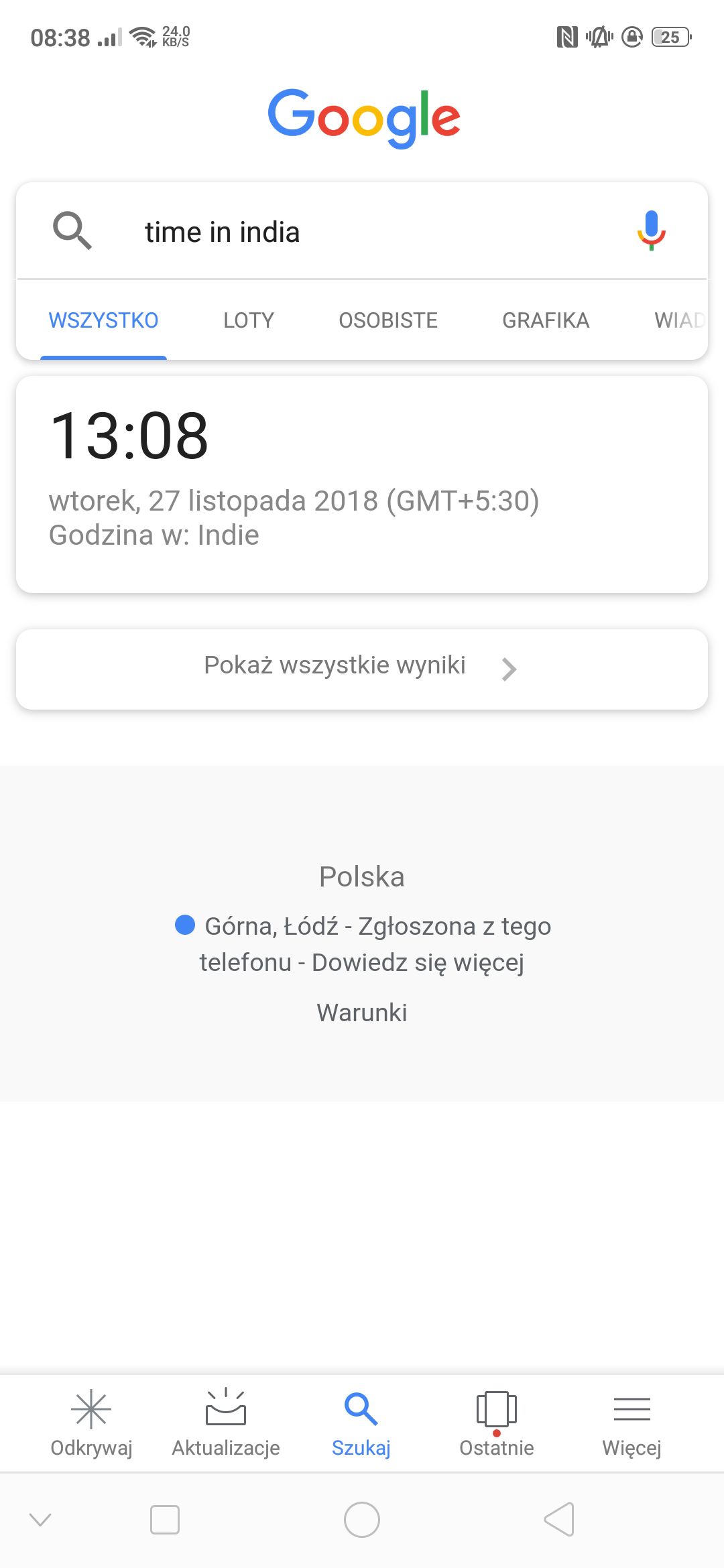Viewport: 724px width, 1568px height.
Task: Open the 13:08 India time card
Action: point(362,484)
